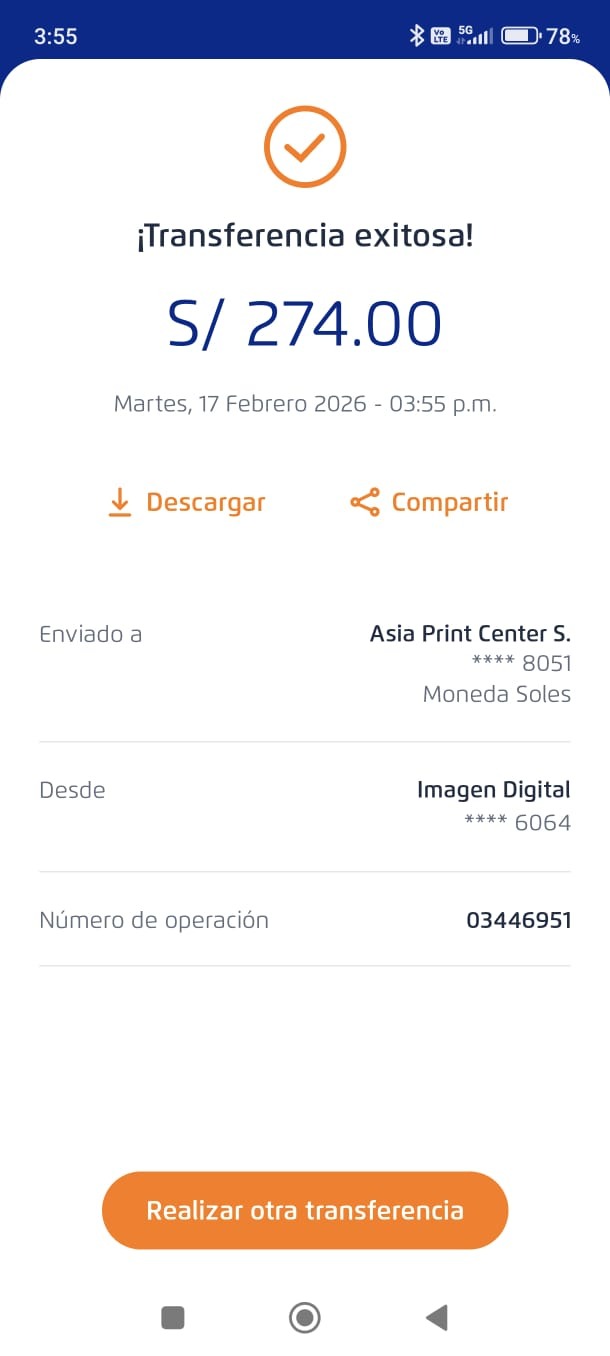Share the receipt with Compartir

pos(429,502)
